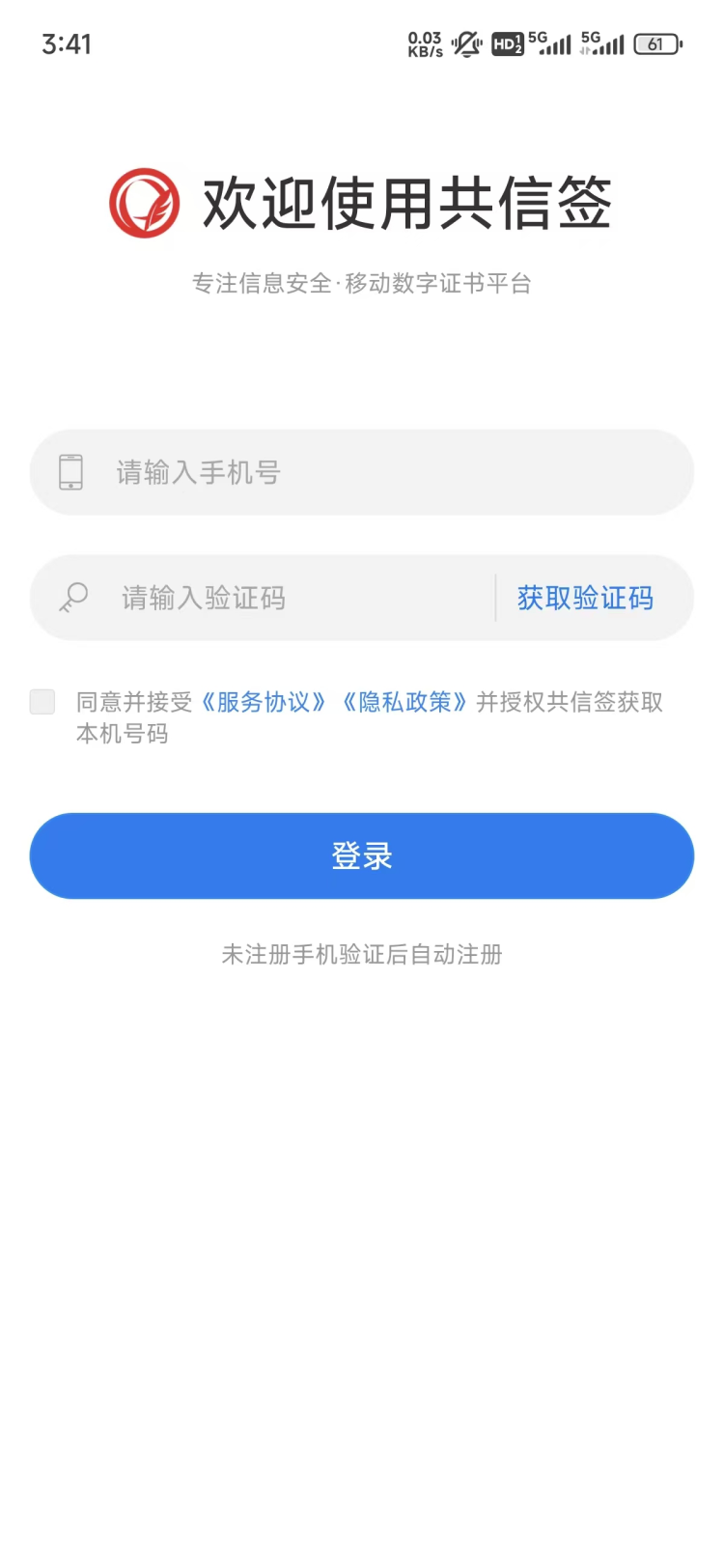
Task: Click the muted notification icon in status bar
Action: [x=466, y=43]
